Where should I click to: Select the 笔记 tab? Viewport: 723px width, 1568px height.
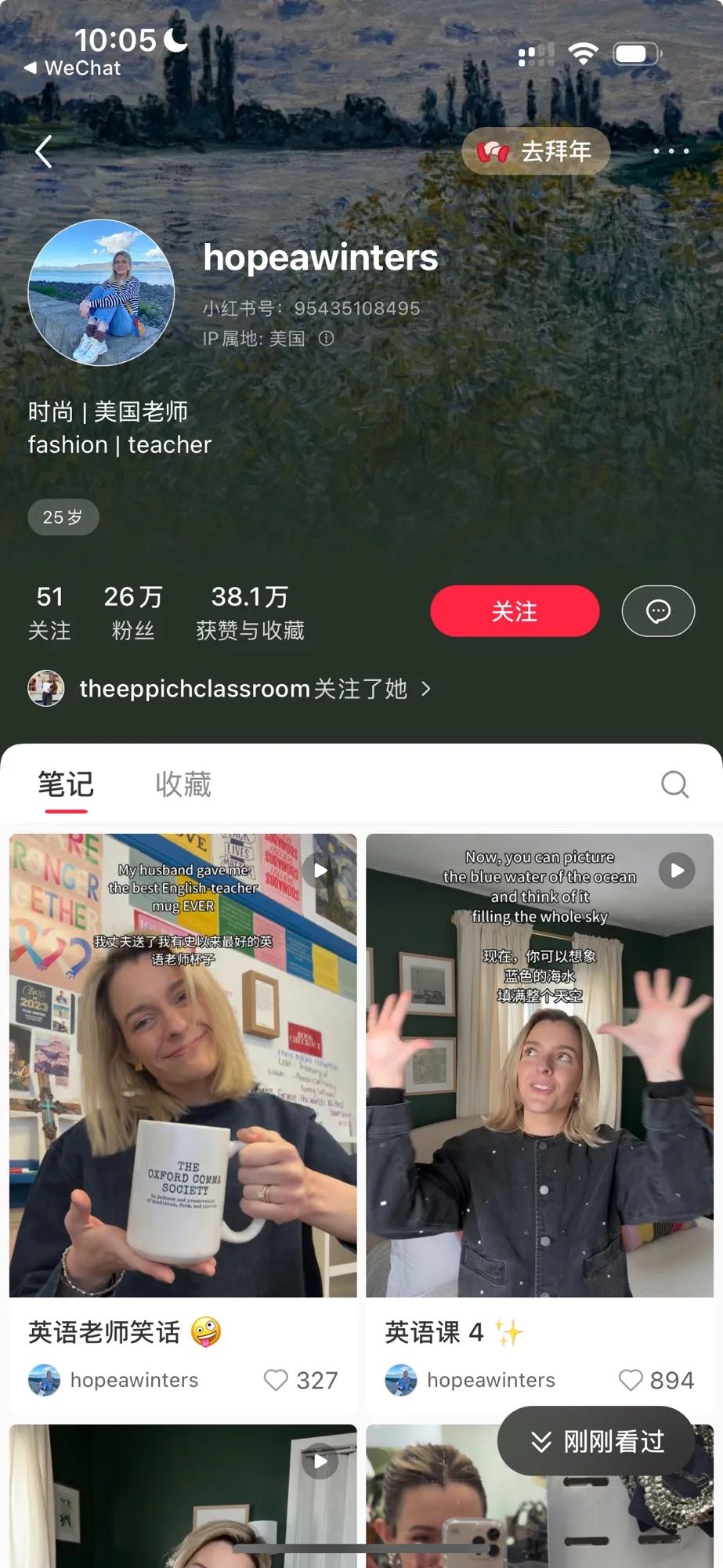pos(66,784)
